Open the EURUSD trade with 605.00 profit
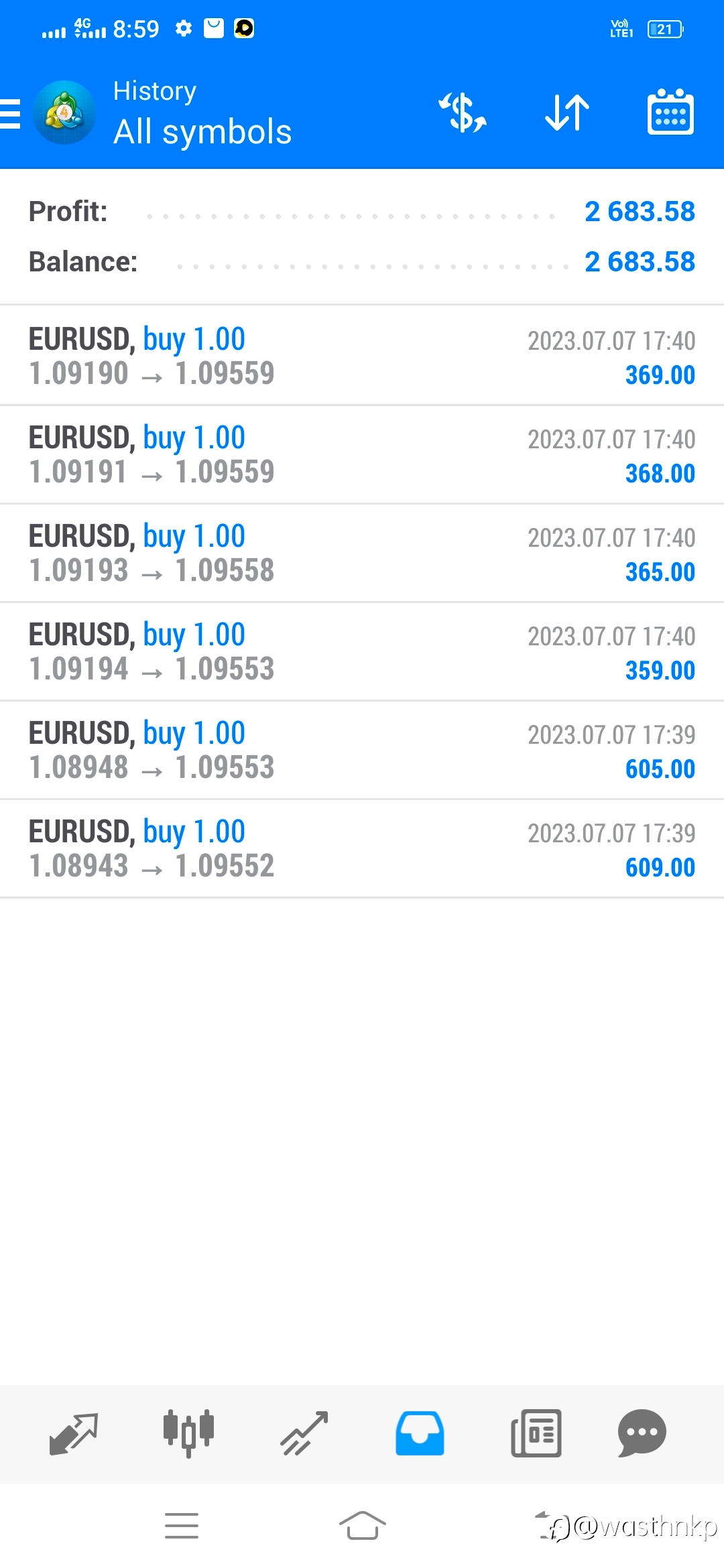 pos(362,750)
